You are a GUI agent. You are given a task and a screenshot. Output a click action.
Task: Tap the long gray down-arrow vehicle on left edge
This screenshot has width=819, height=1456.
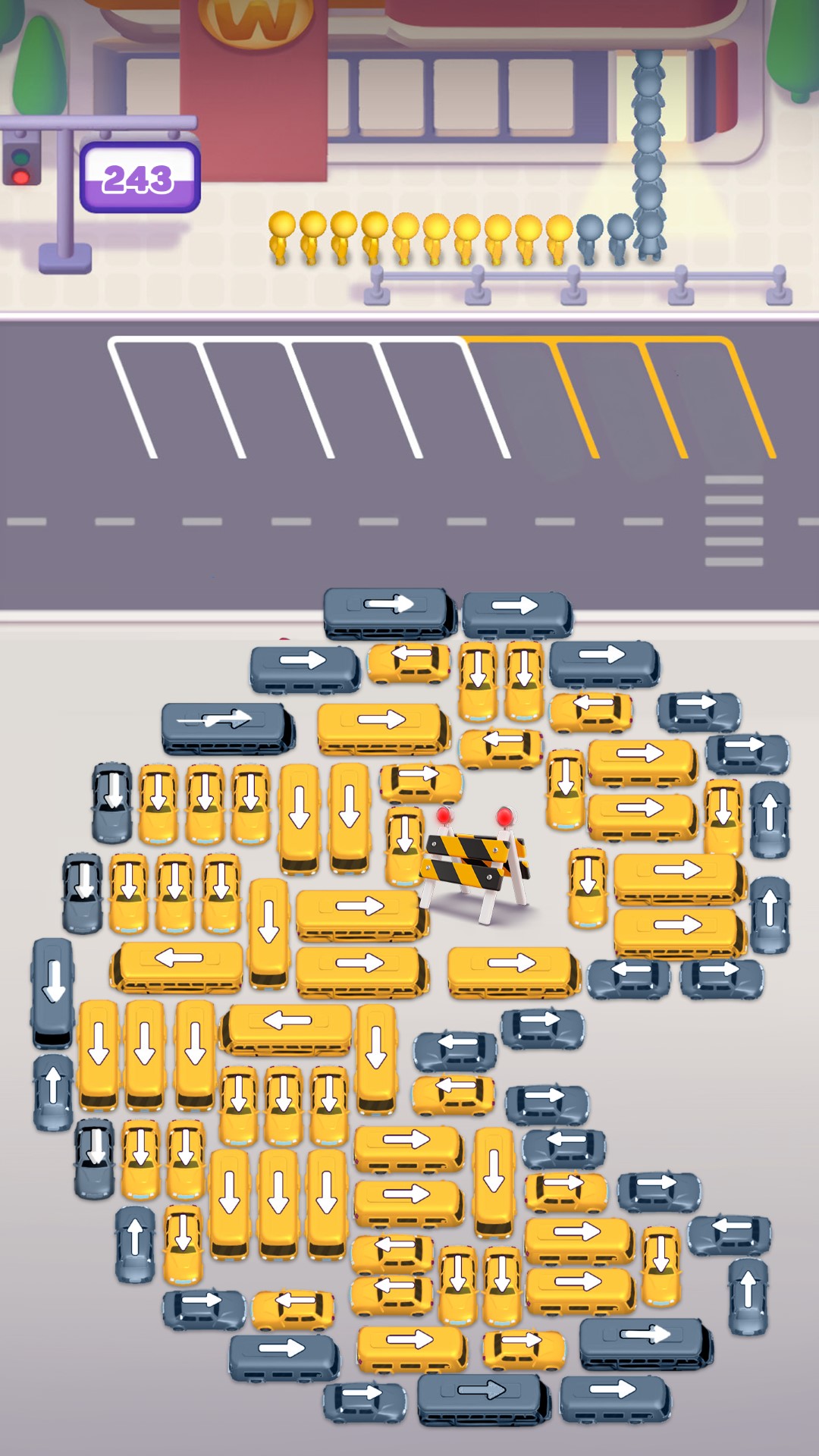click(53, 992)
